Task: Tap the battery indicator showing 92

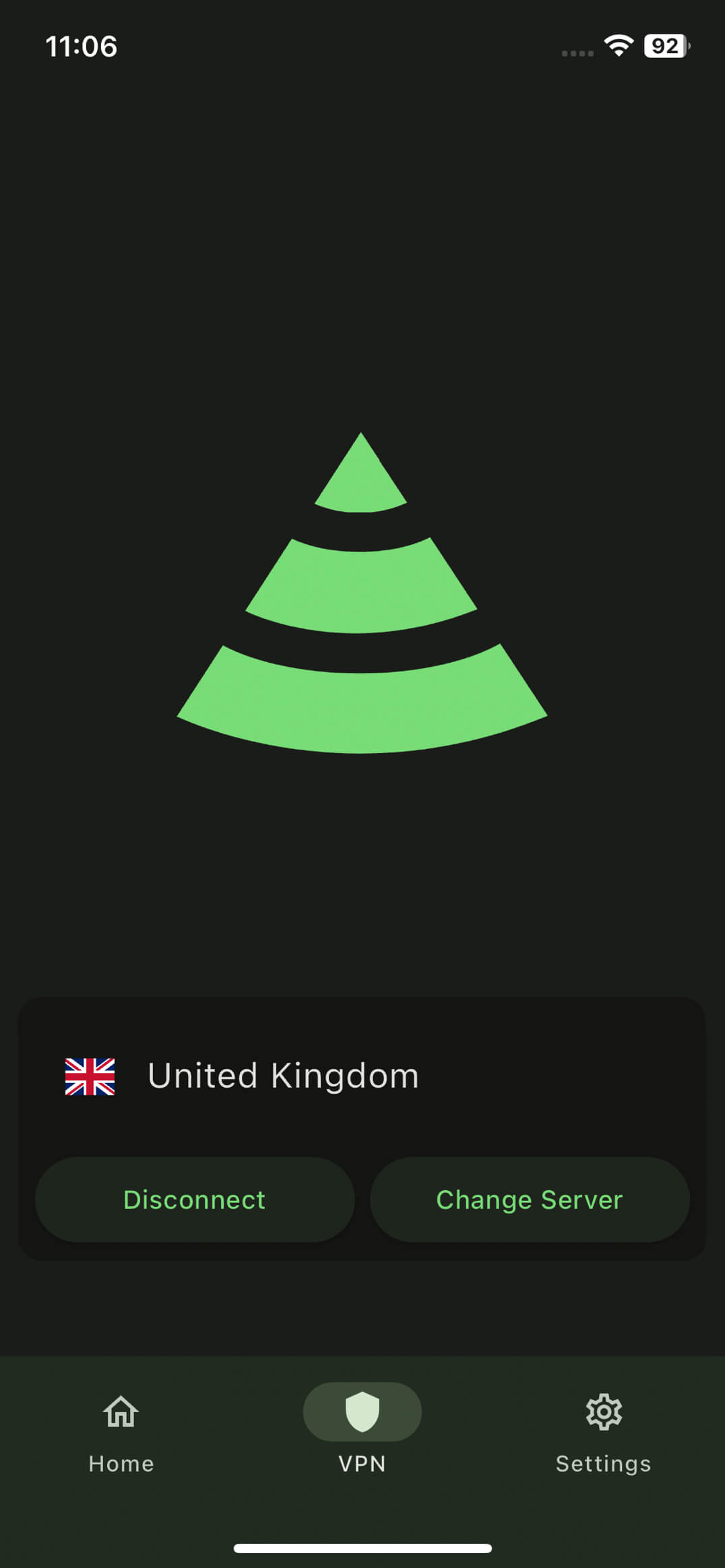Action: pos(664,46)
